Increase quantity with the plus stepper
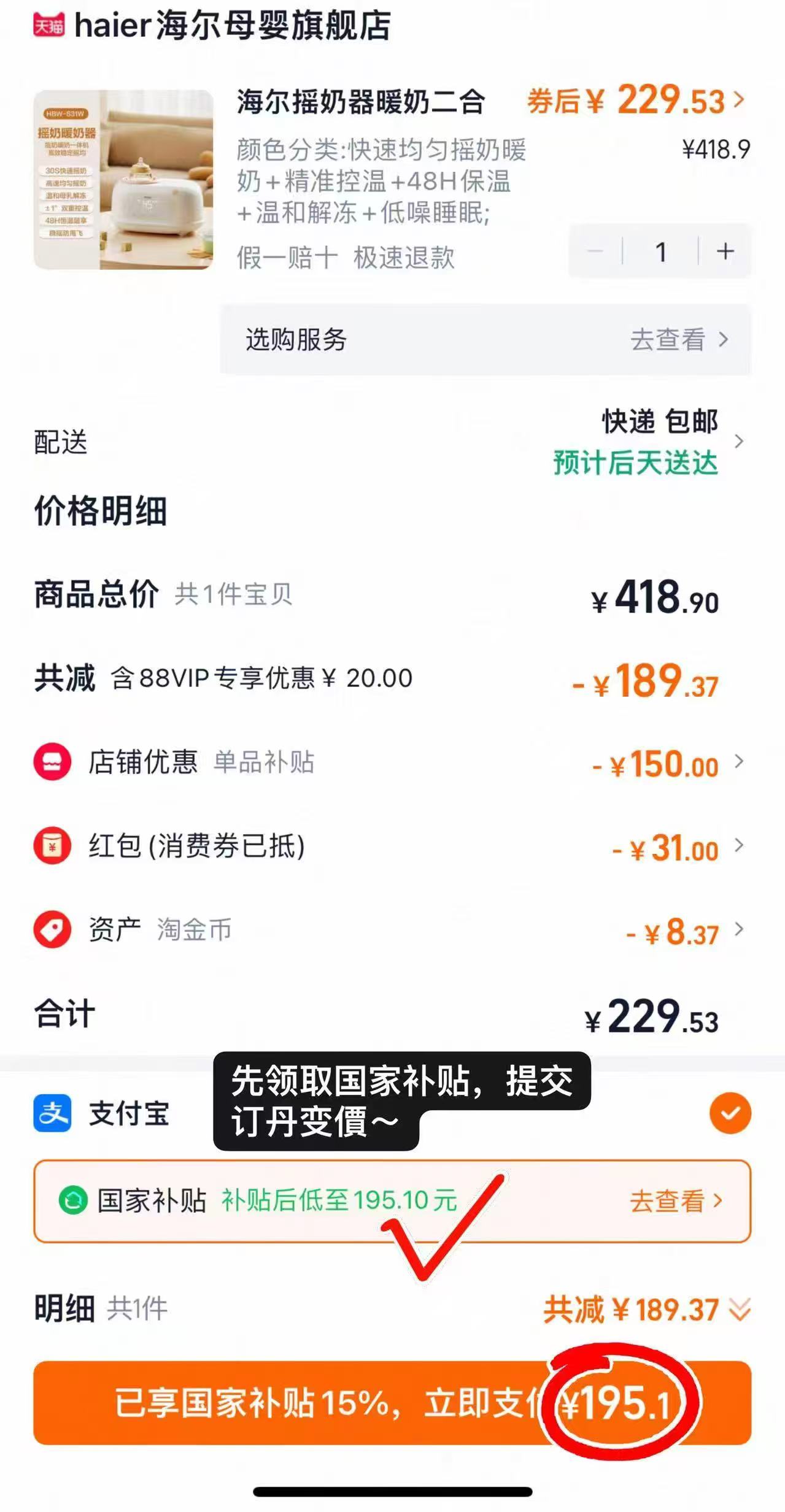Viewport: 785px width, 1512px height. [x=725, y=250]
